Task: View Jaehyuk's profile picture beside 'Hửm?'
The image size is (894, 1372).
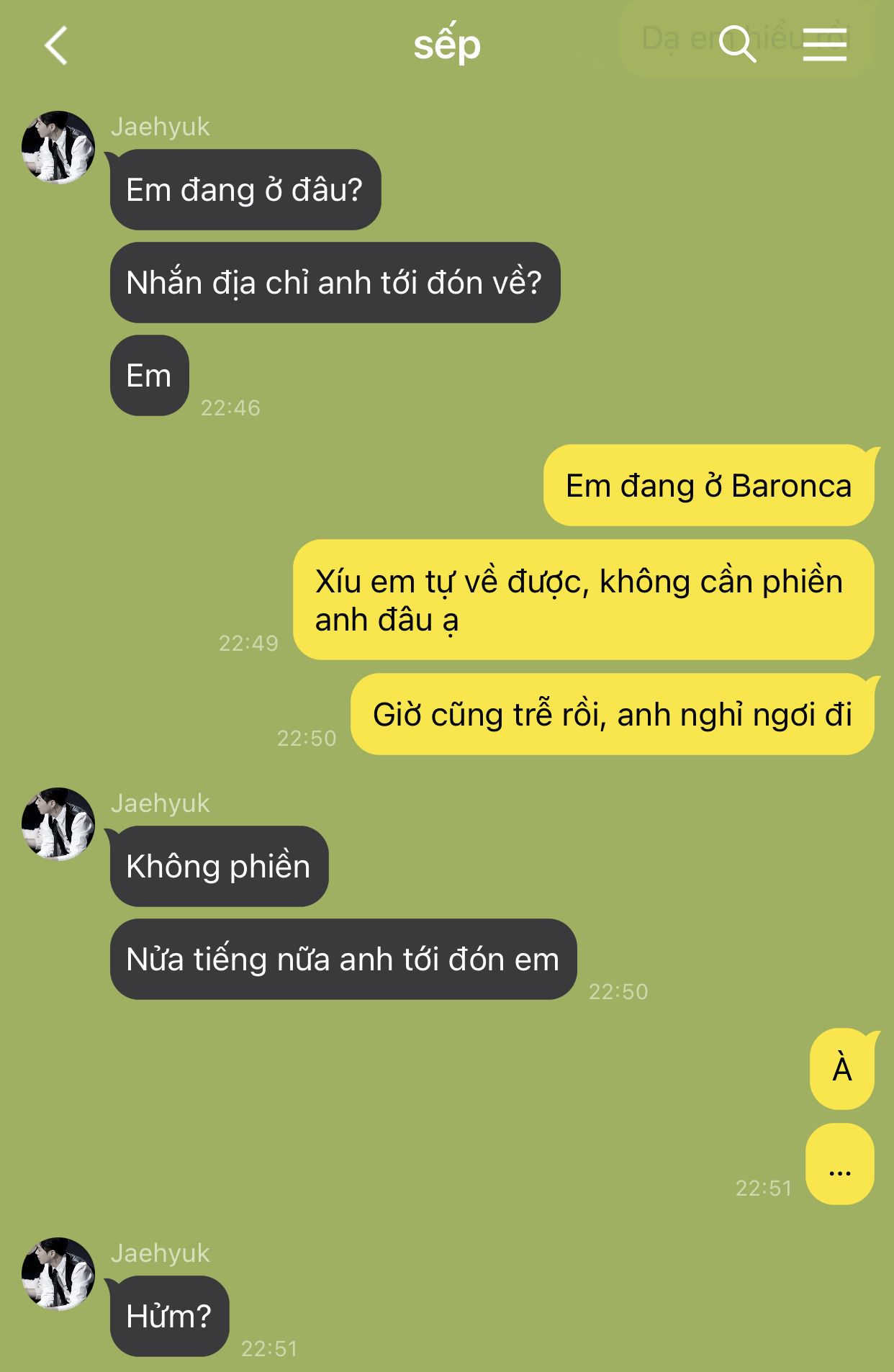Action: pyautogui.click(x=58, y=1274)
